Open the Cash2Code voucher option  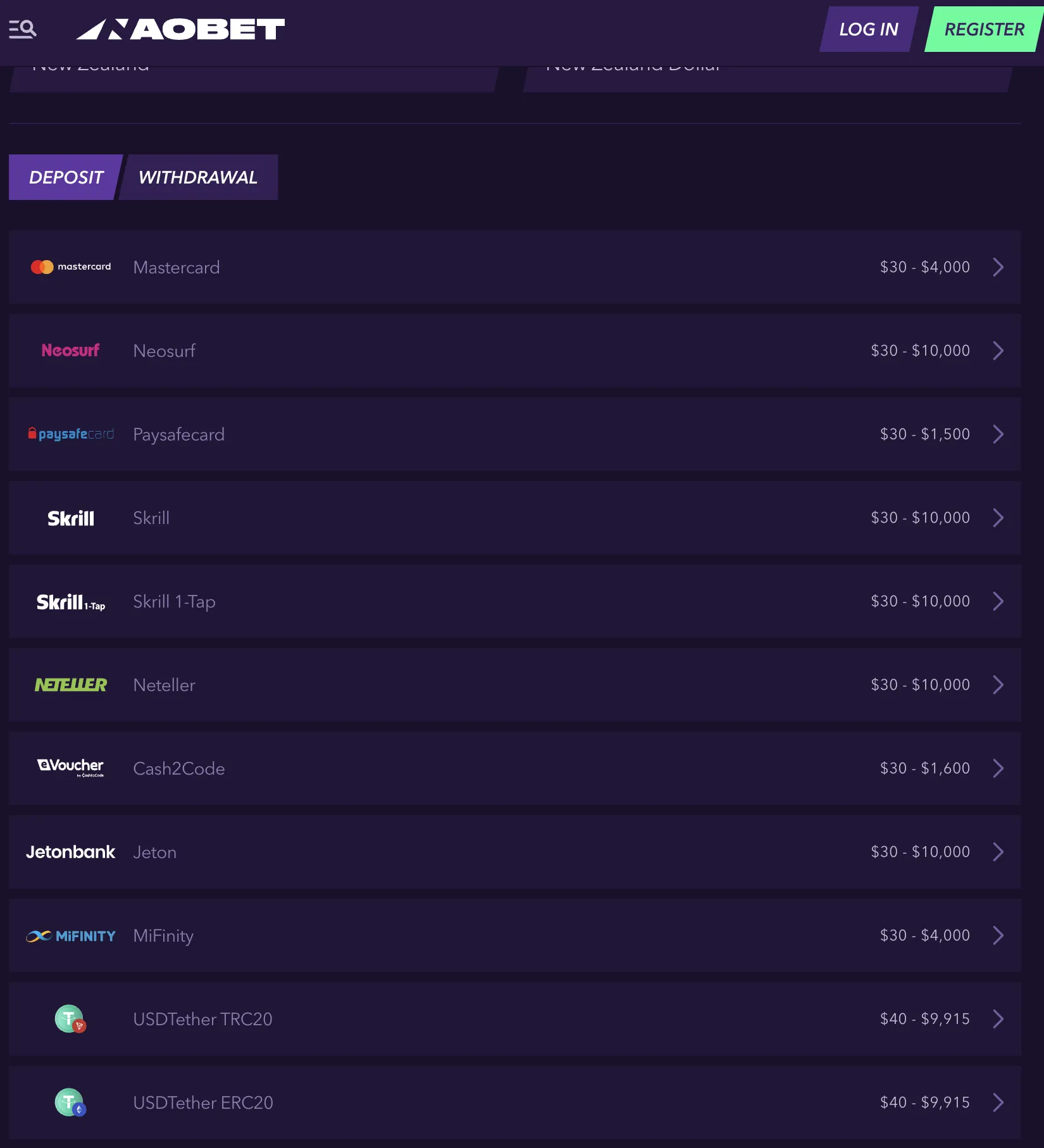[514, 768]
